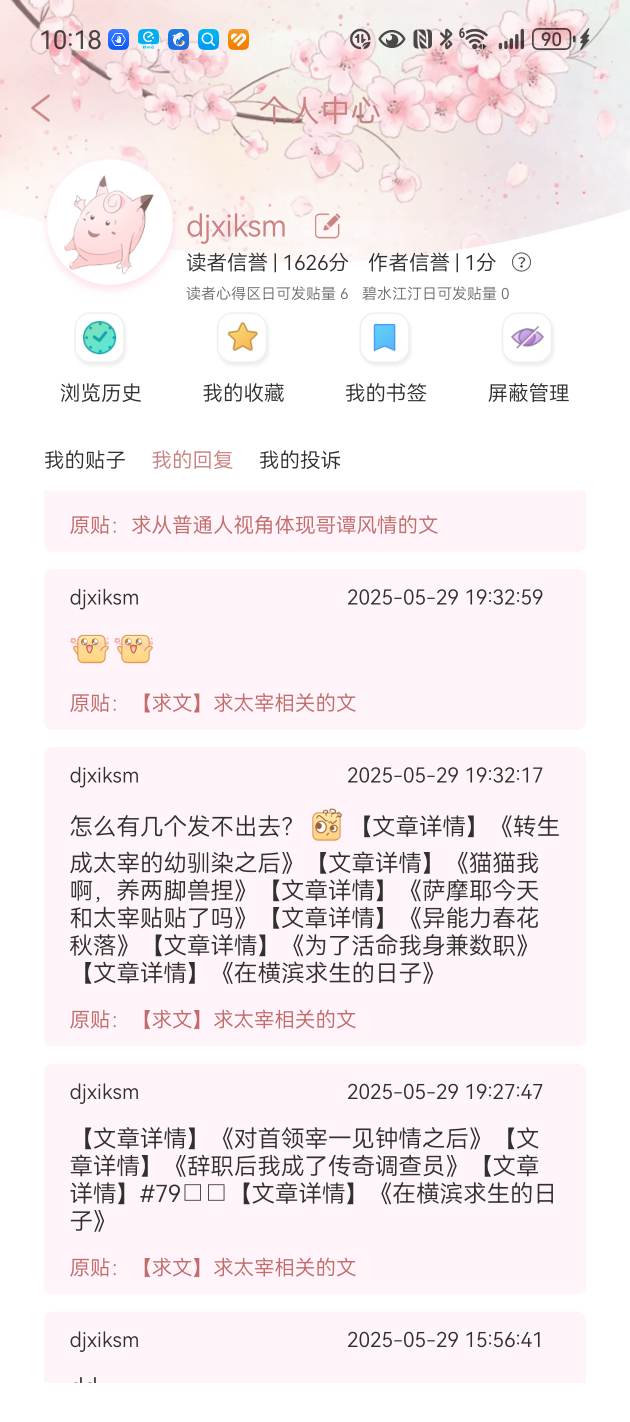
Task: Tap the profile avatar picture
Action: click(109, 223)
